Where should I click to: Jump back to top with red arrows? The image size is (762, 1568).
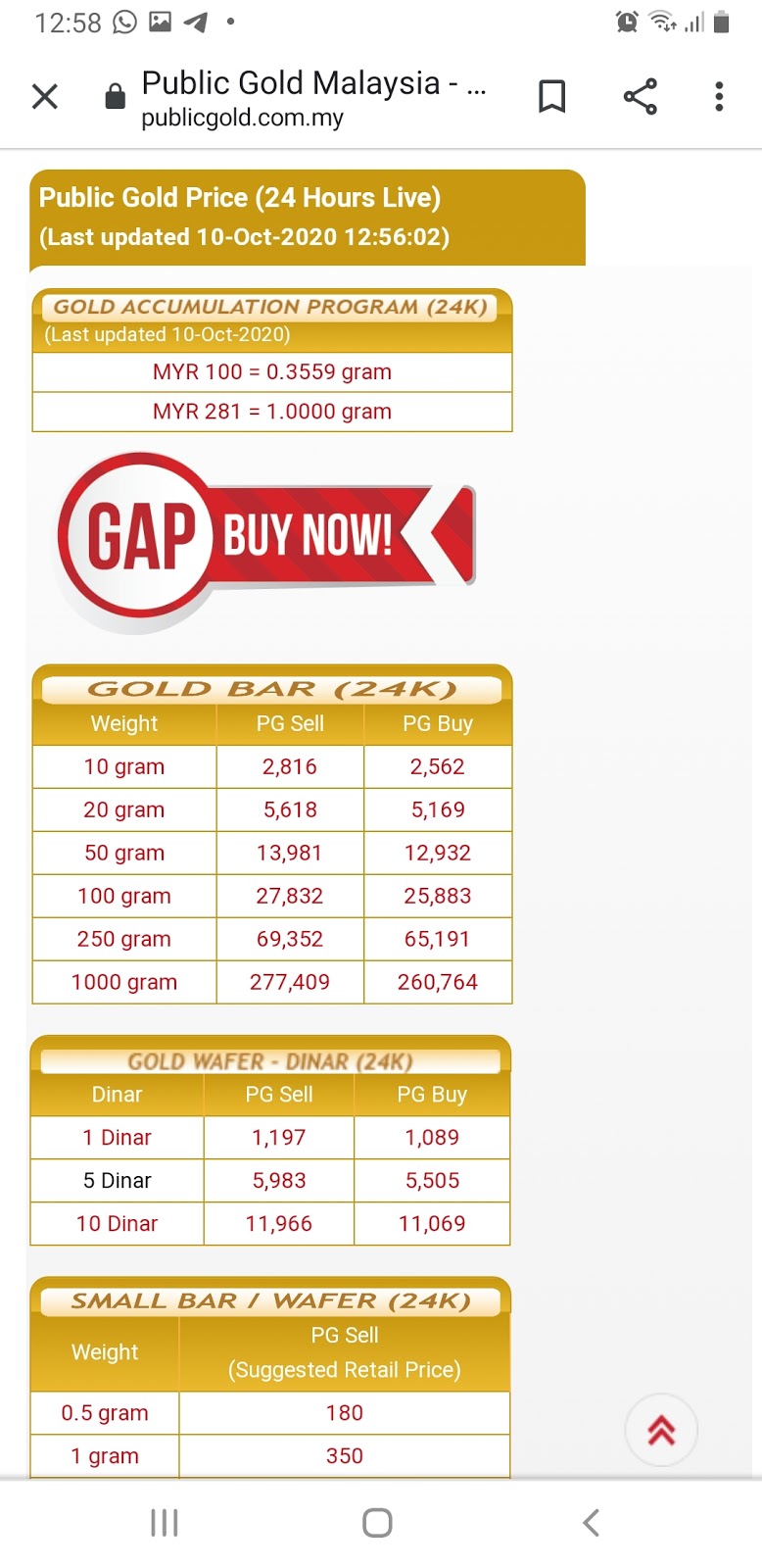[661, 1430]
